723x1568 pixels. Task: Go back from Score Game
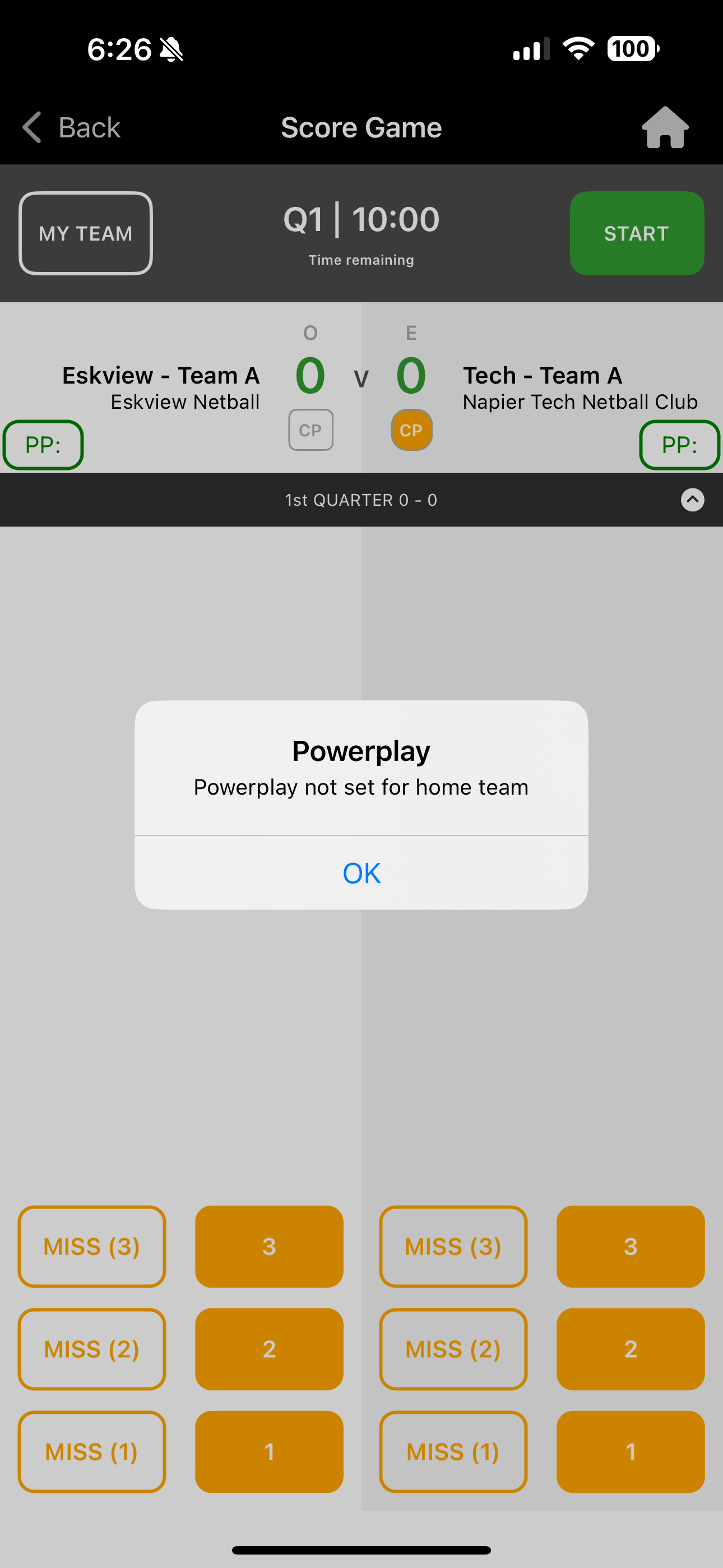click(72, 128)
